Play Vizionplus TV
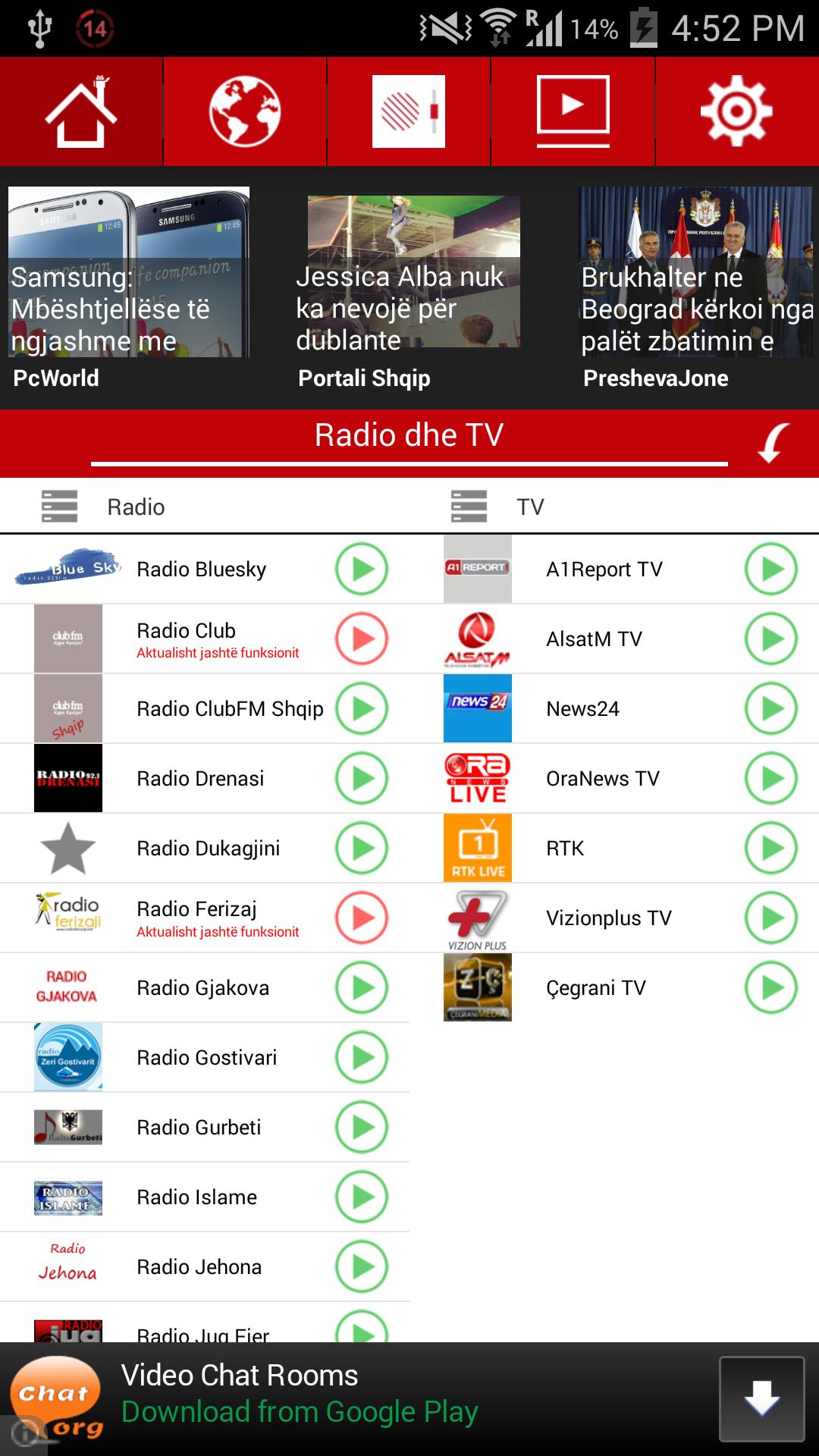This screenshot has width=819, height=1456. [x=771, y=918]
